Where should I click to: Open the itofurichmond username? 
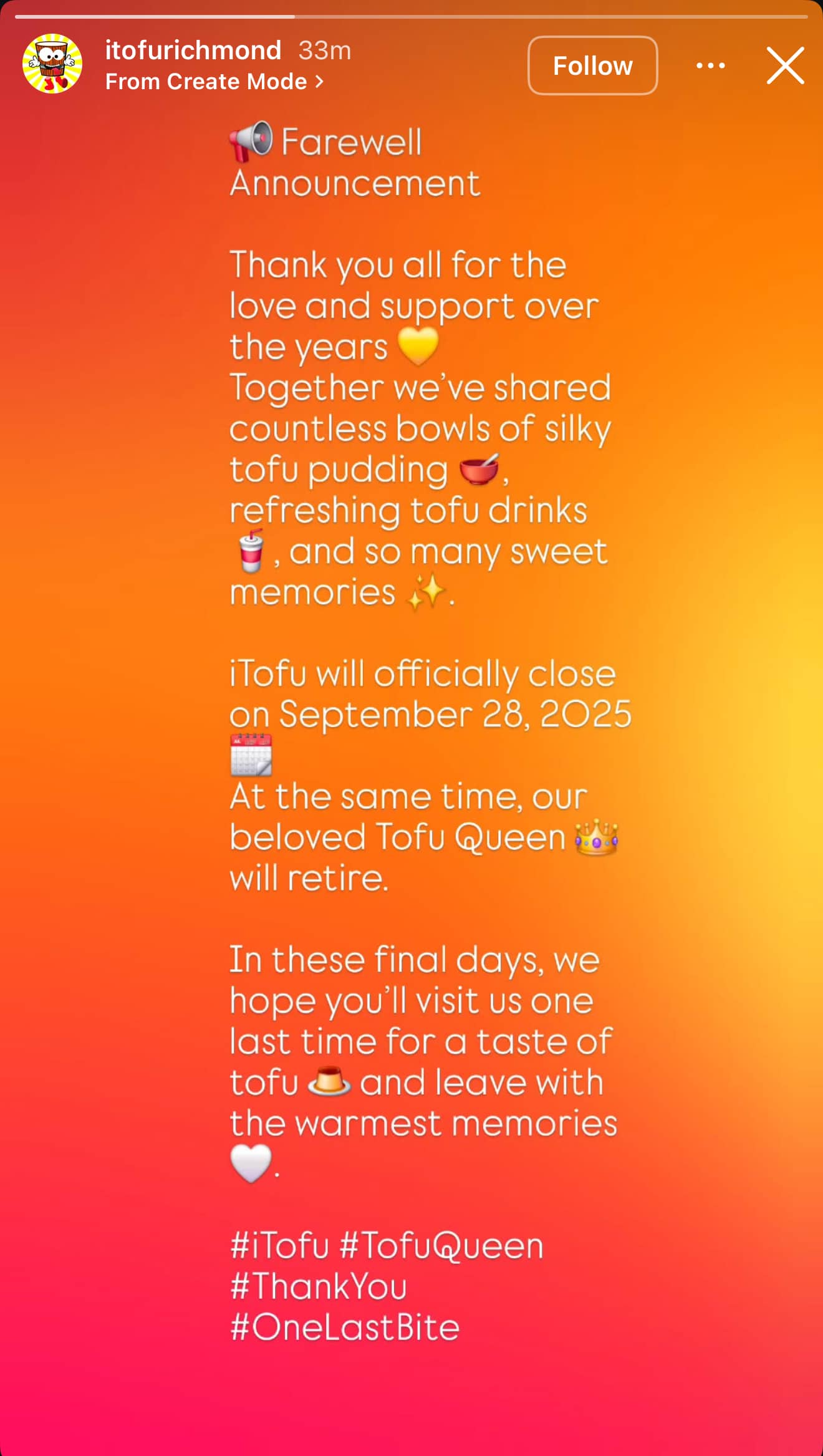tap(193, 50)
